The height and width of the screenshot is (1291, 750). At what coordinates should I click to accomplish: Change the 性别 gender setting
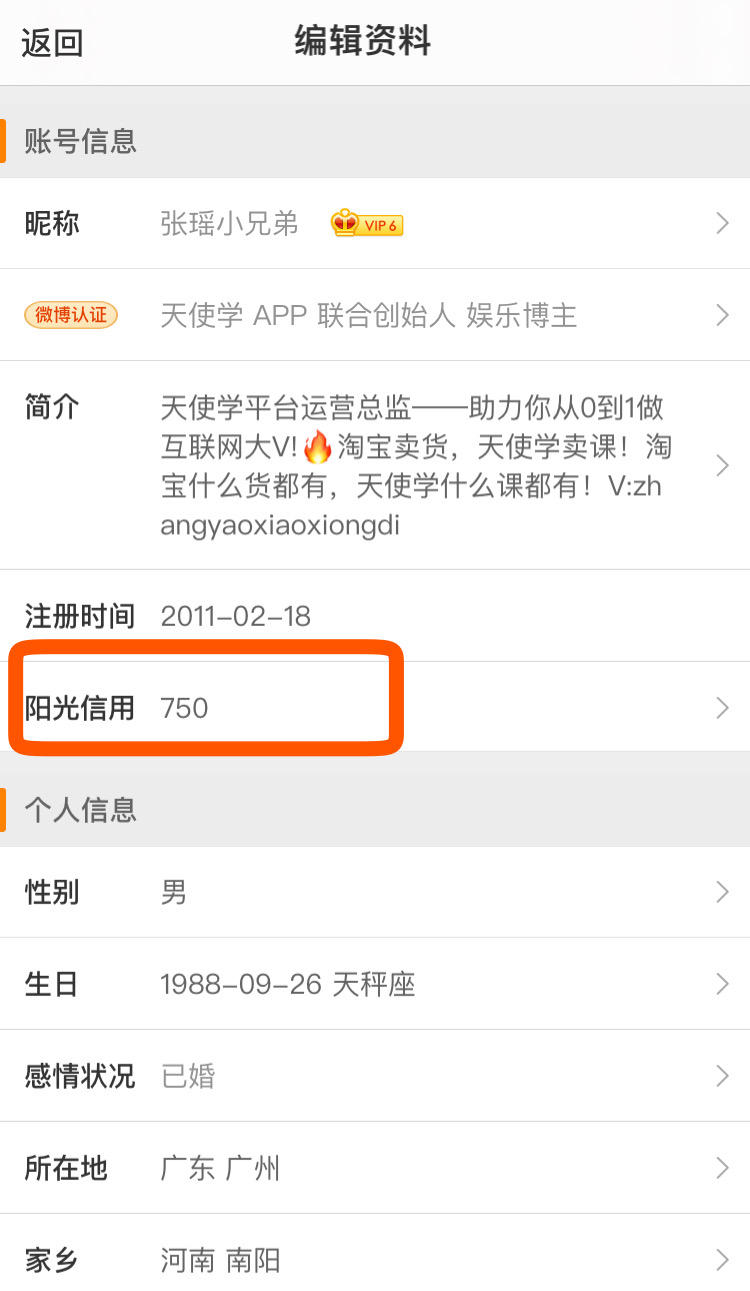[x=375, y=892]
